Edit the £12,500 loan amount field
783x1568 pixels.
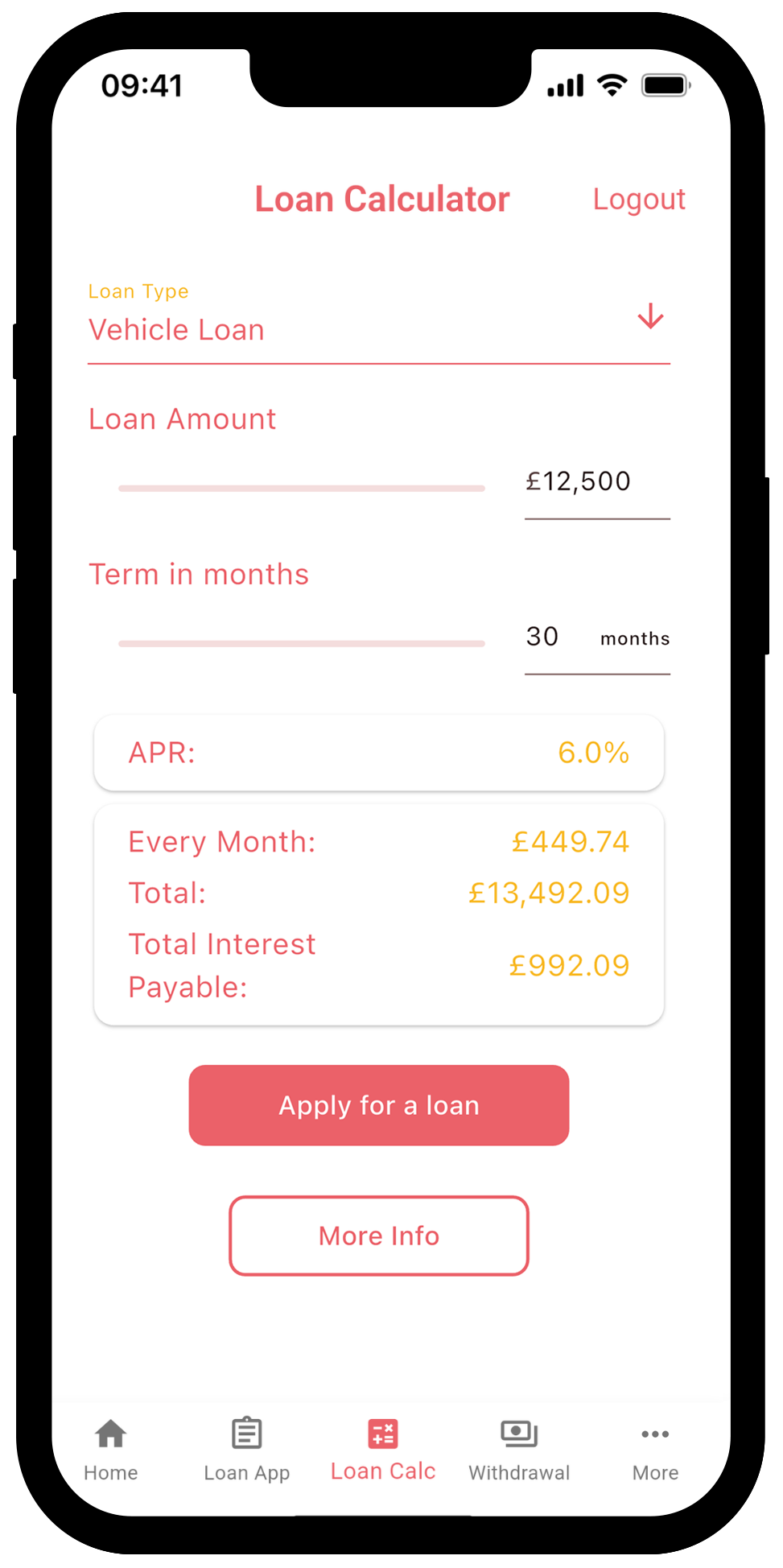tap(595, 482)
